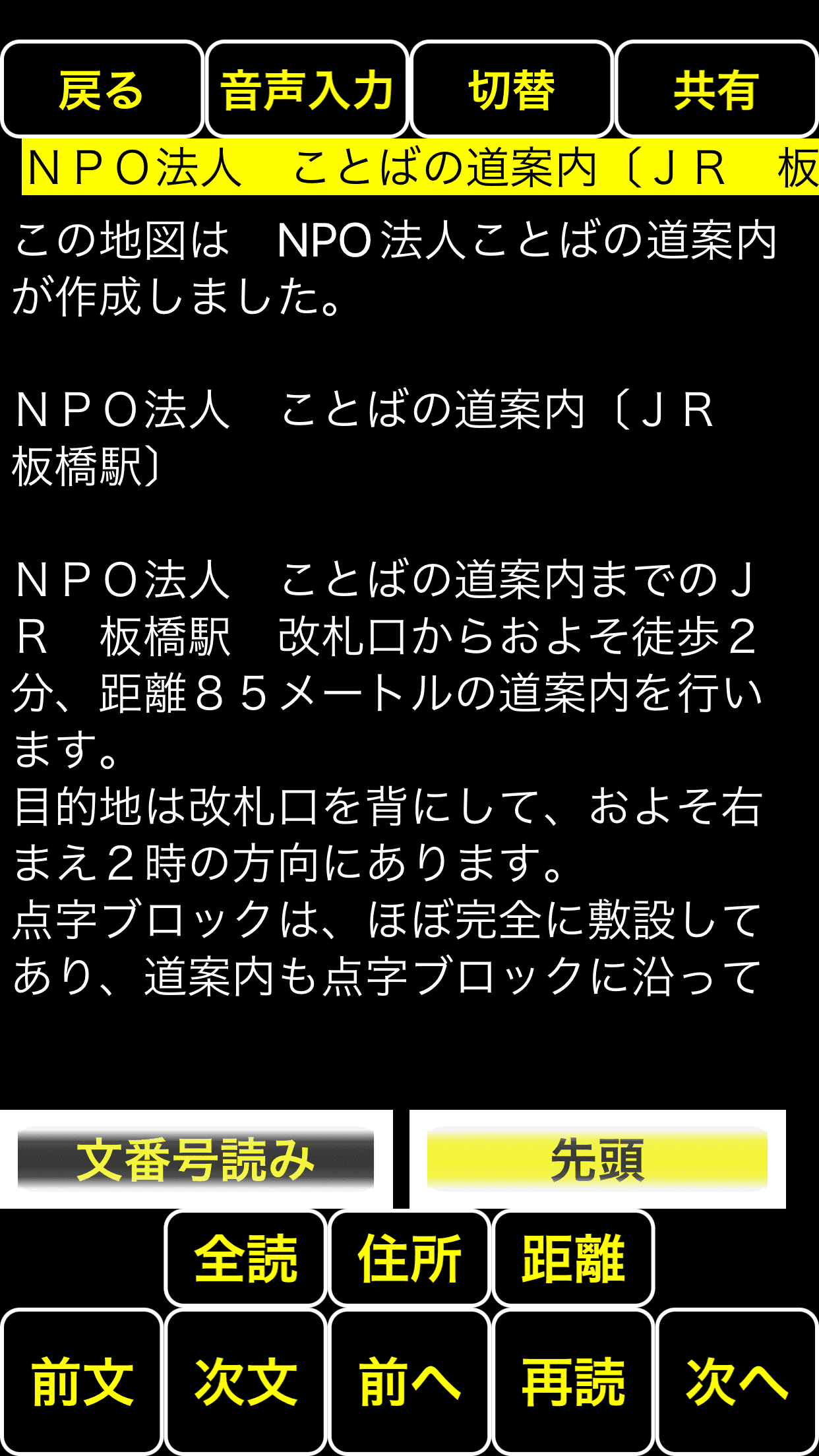This screenshot has width=819, height=1456.
Task: Go to previous sentence 前文
Action: coord(82,1382)
